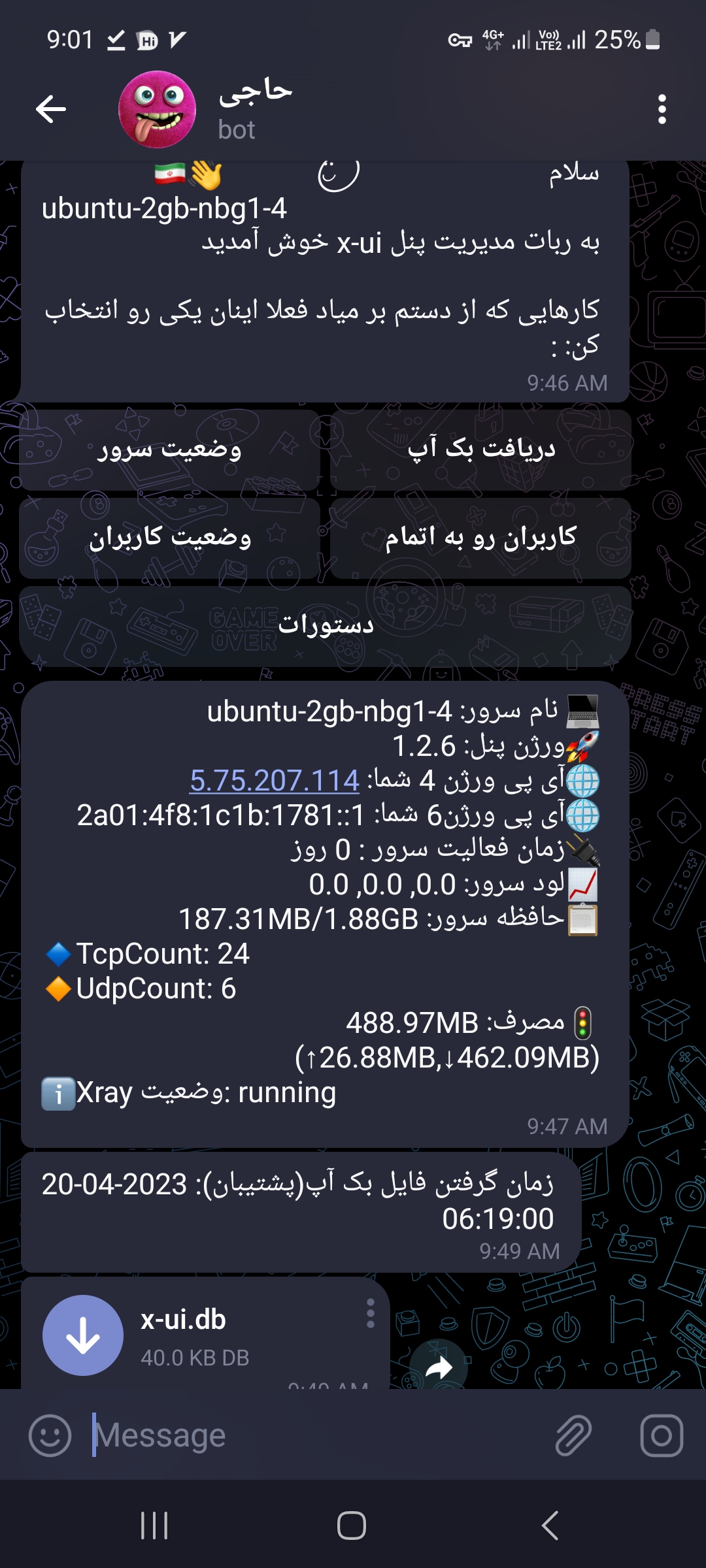706x1568 pixels.
Task: Open the emoji picker
Action: [x=50, y=1435]
